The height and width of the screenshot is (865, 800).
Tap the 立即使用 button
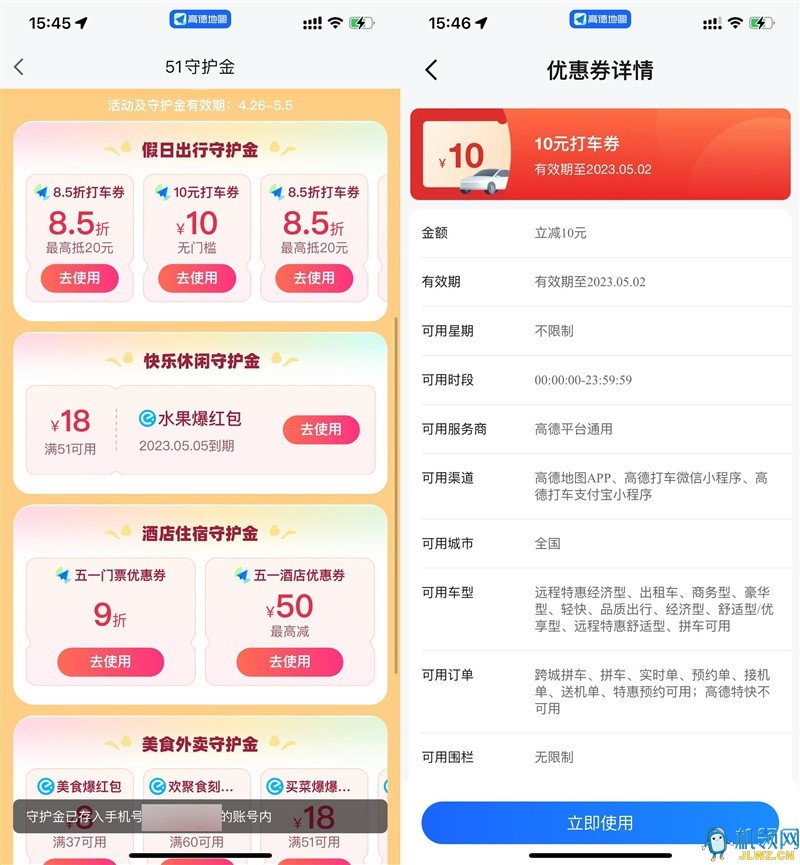tap(600, 822)
